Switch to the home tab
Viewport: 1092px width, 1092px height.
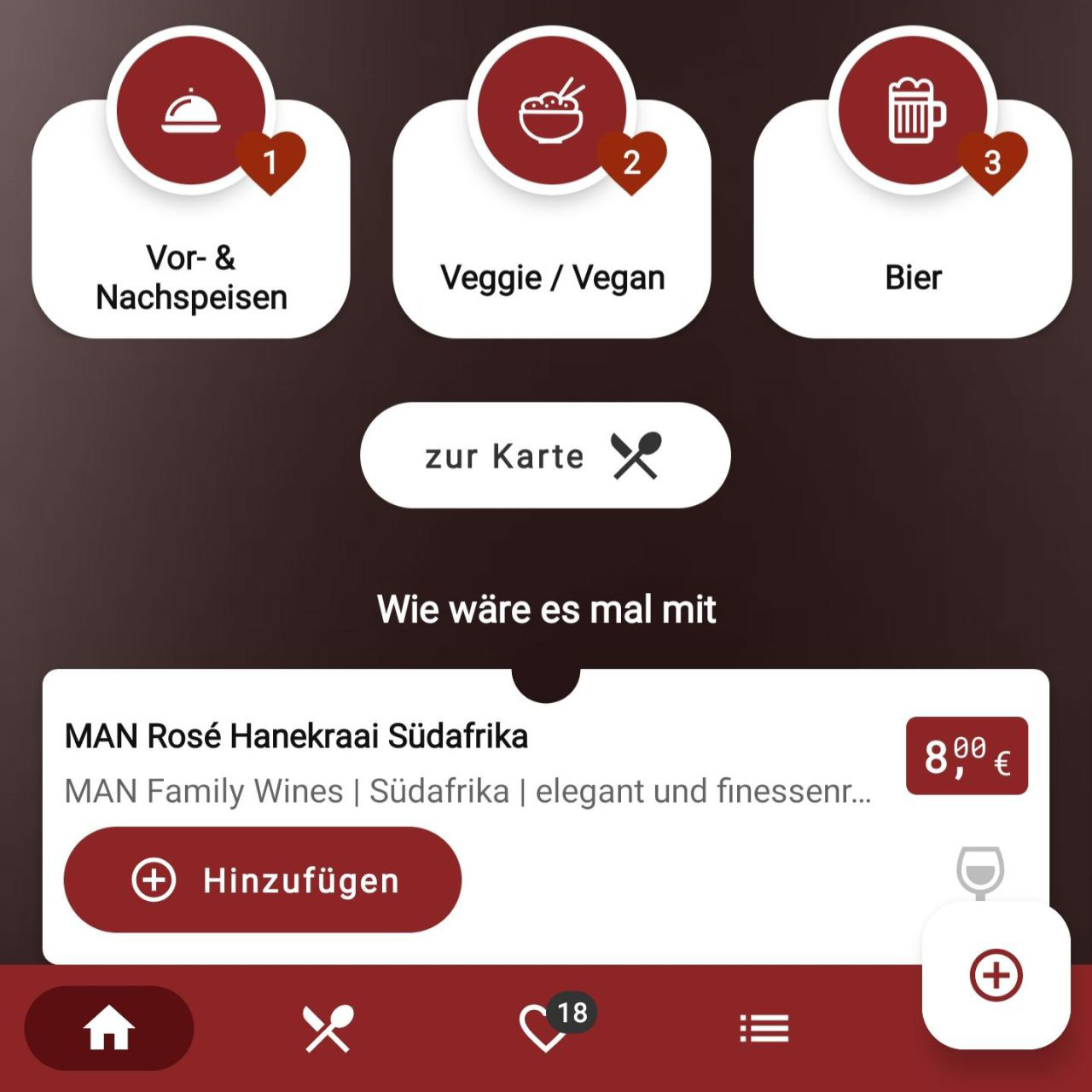109,1028
